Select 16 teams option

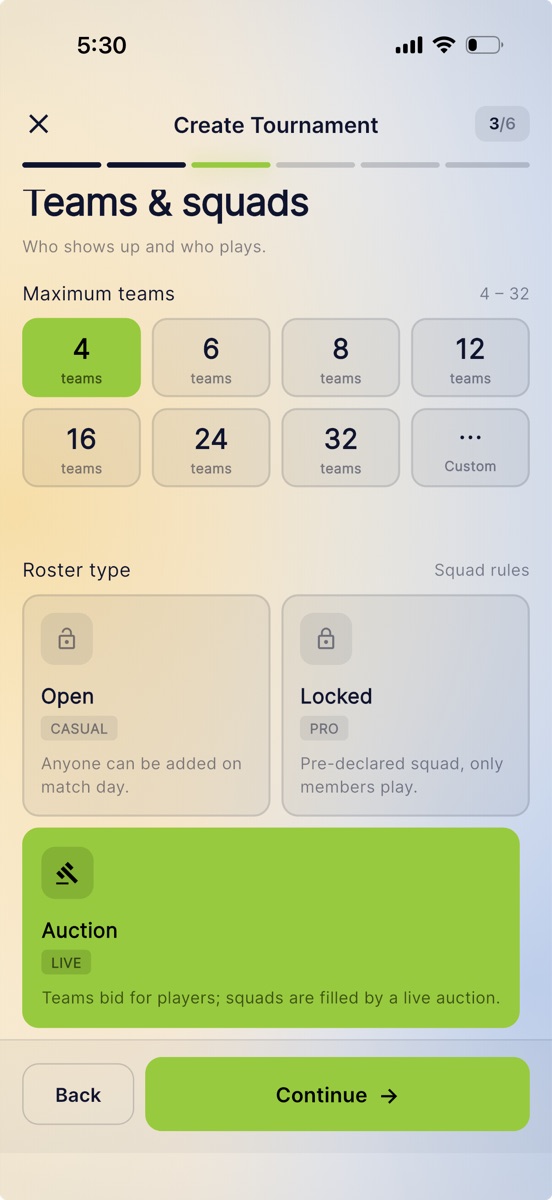pos(81,448)
